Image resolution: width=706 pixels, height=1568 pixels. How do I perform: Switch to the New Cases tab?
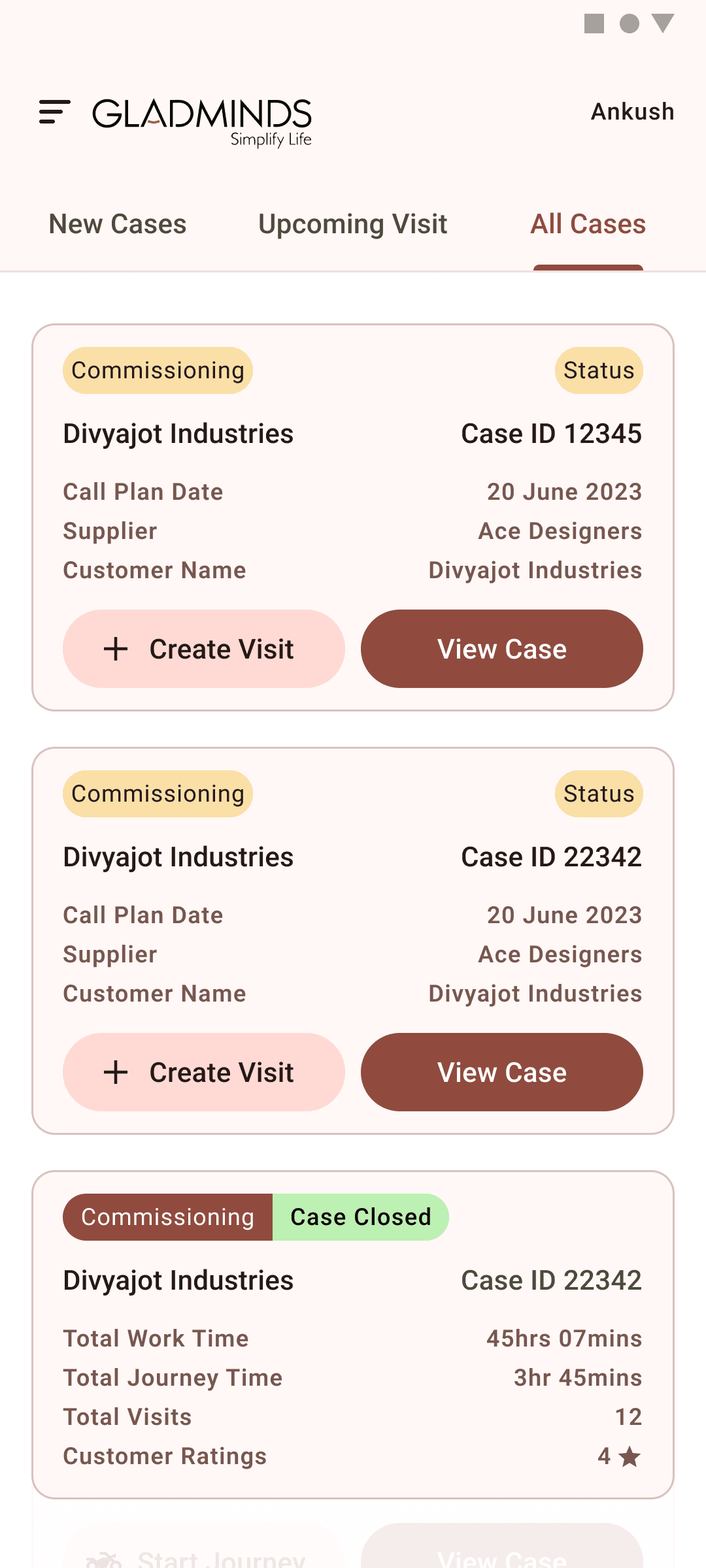(118, 224)
